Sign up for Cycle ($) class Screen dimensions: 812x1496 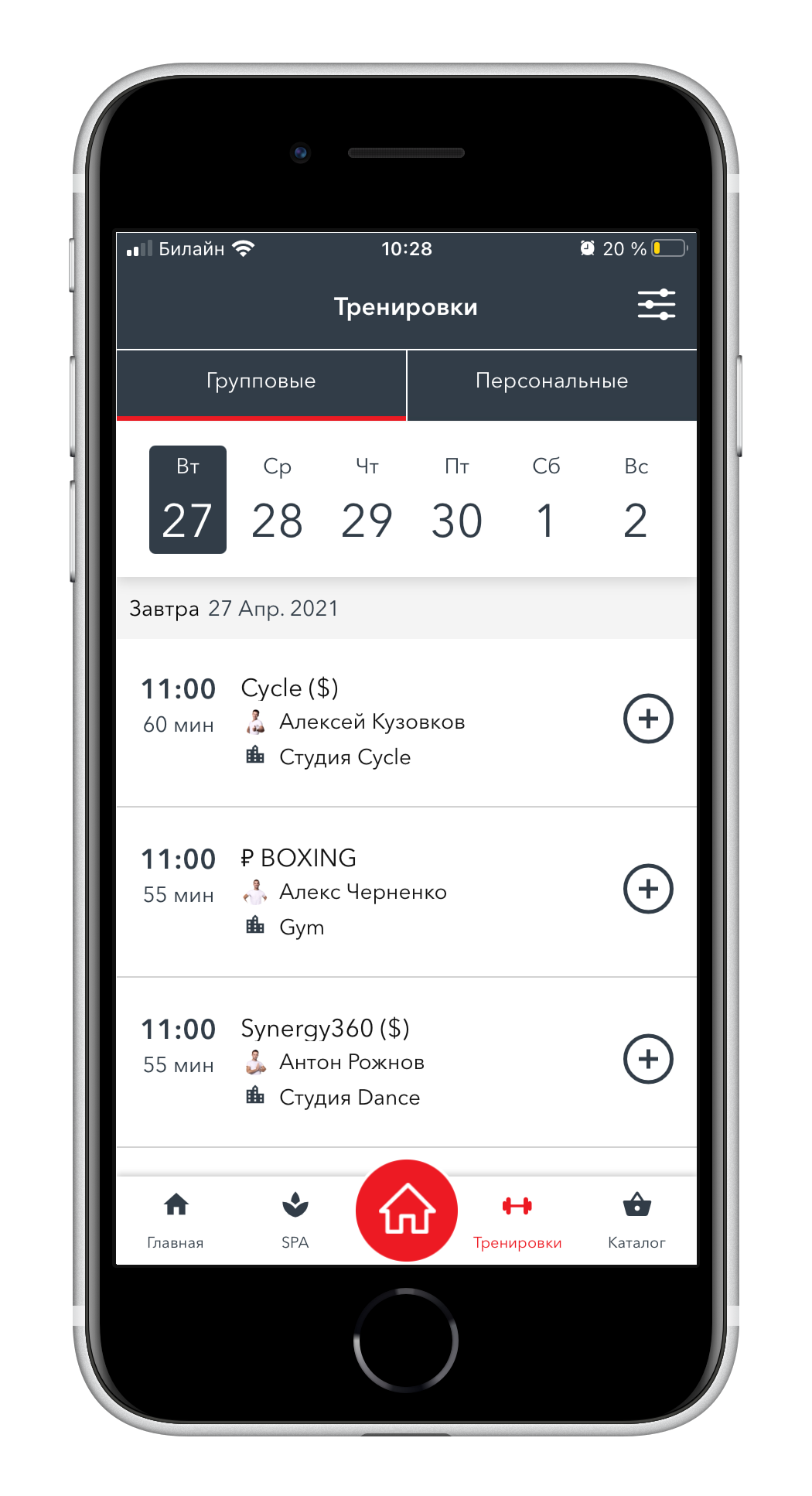coord(648,719)
